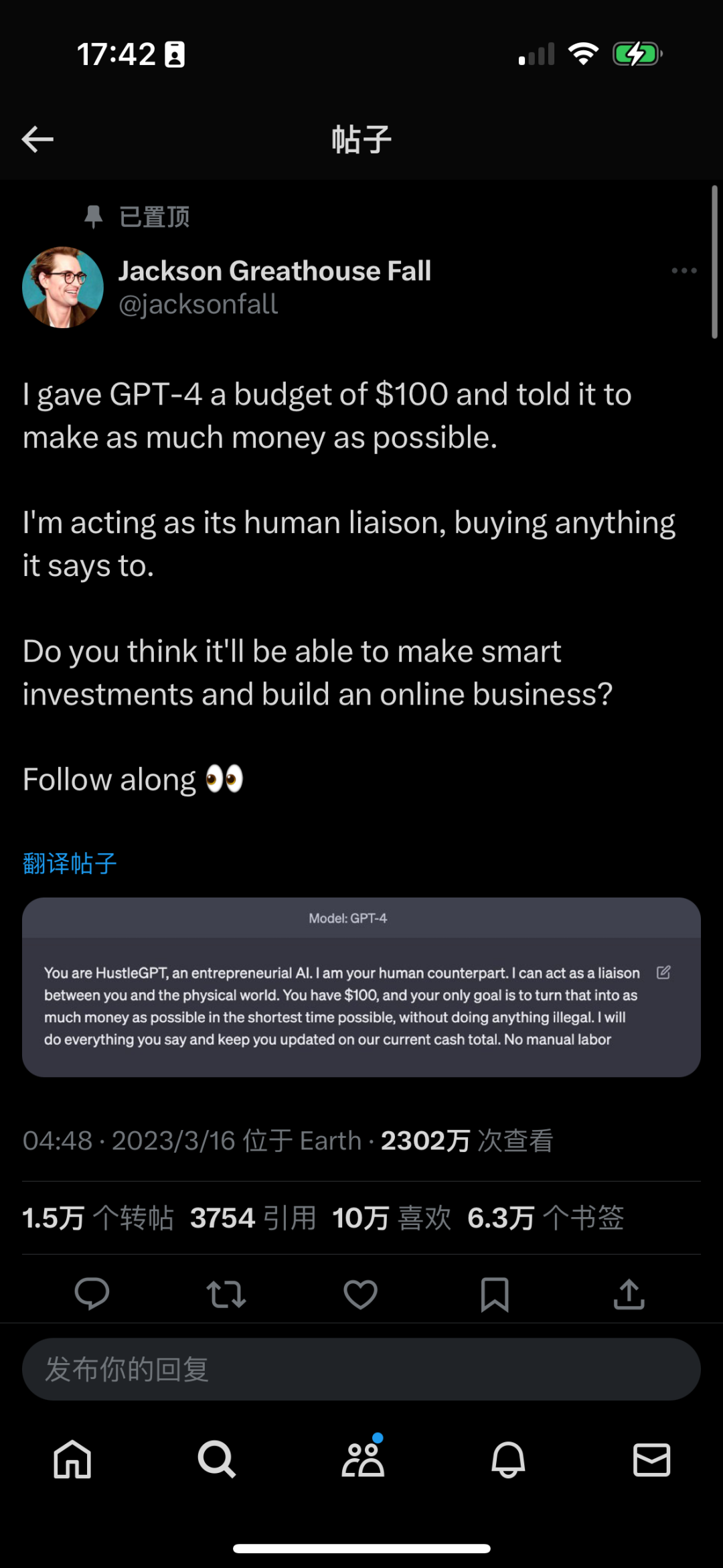Open Jackson Greathouse Fall's profile picture
Screen dimensions: 723x1568
click(63, 287)
